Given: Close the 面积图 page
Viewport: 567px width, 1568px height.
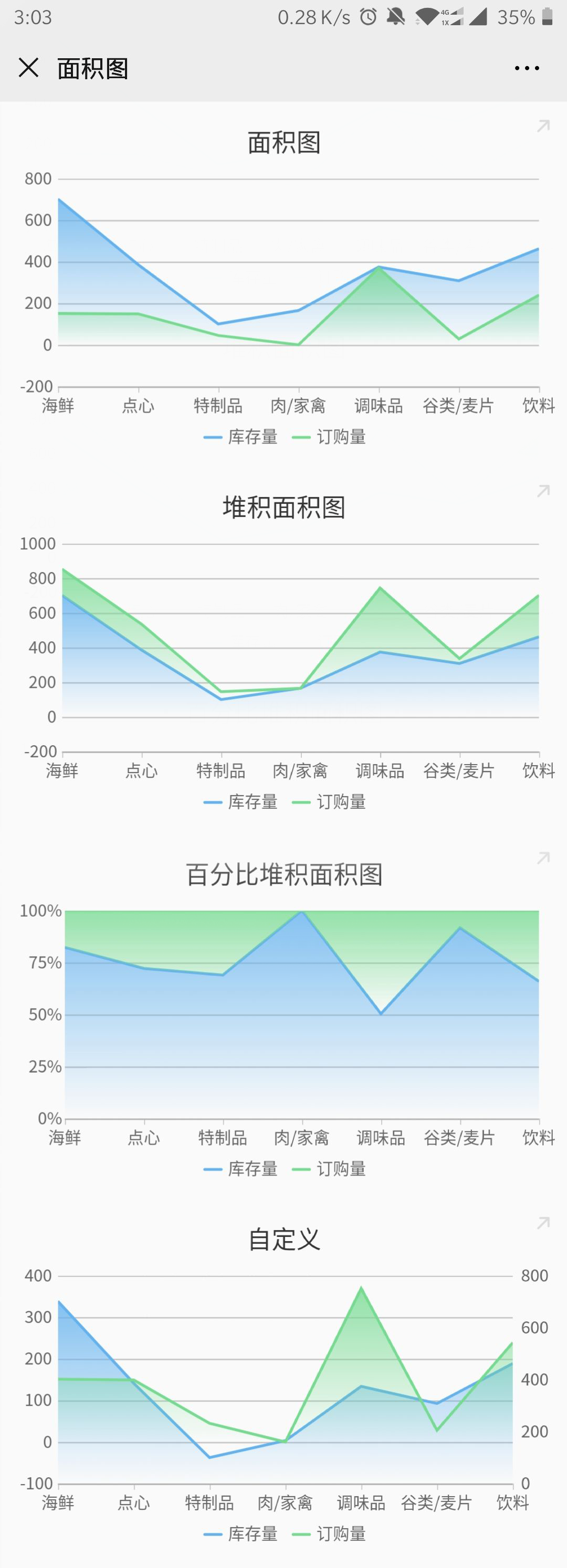Looking at the screenshot, I should (29, 68).
